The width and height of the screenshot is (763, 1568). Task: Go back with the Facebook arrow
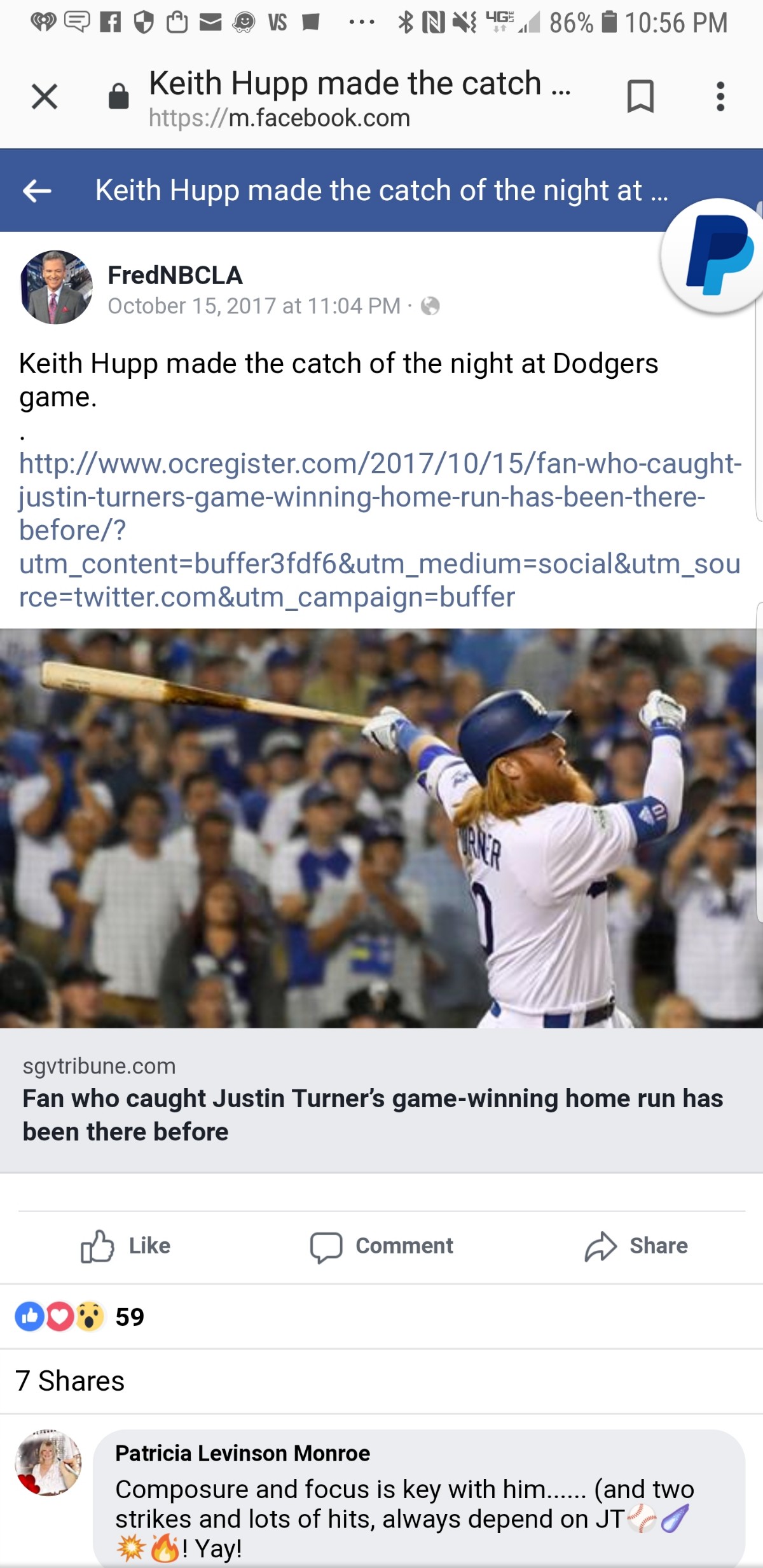(37, 190)
